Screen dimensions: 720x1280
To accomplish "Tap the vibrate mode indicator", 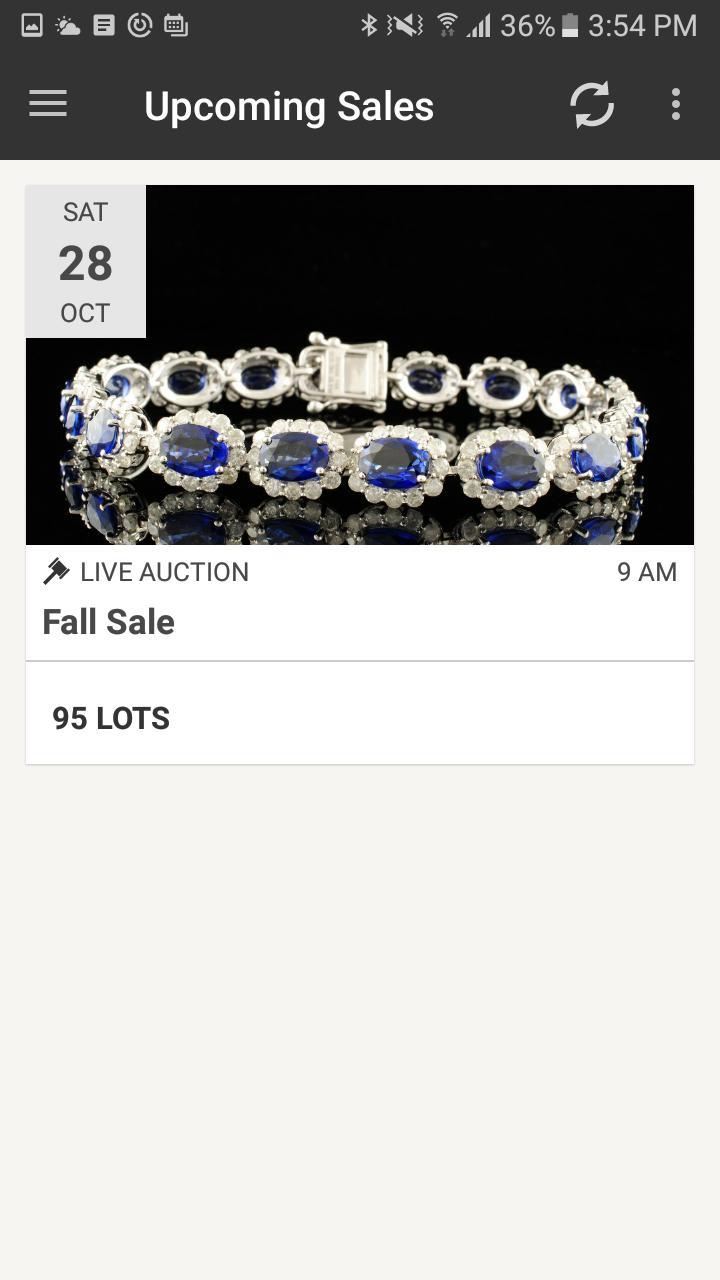I will pos(408,24).
